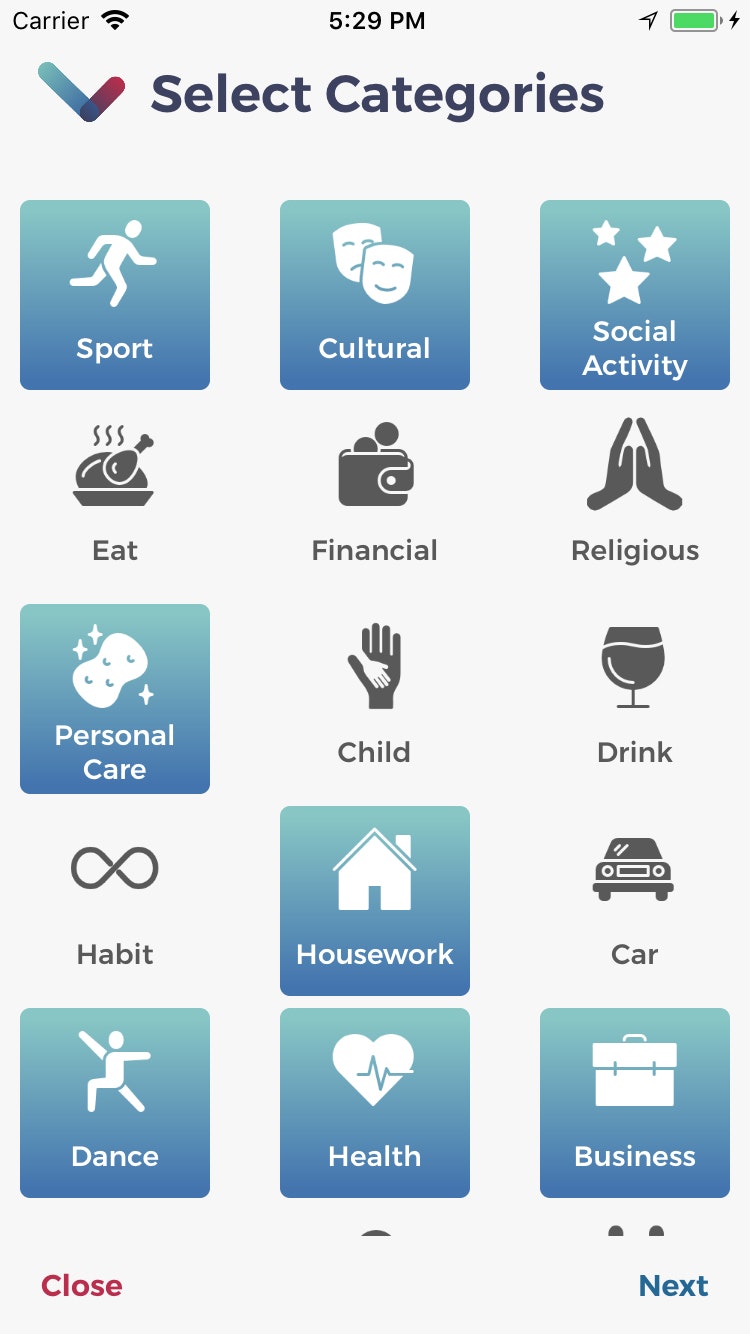Viewport: 750px width, 1334px height.
Task: Remove the Personal Care selection
Action: point(115,699)
